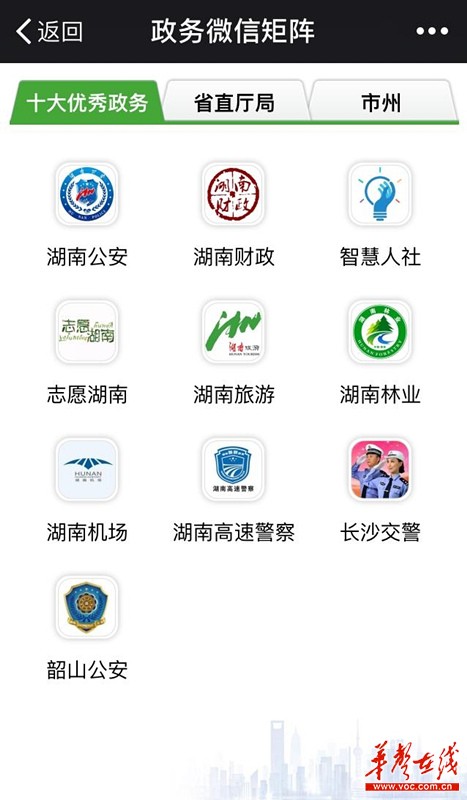
Task: Open the three-dot overflow menu
Action: (x=432, y=32)
